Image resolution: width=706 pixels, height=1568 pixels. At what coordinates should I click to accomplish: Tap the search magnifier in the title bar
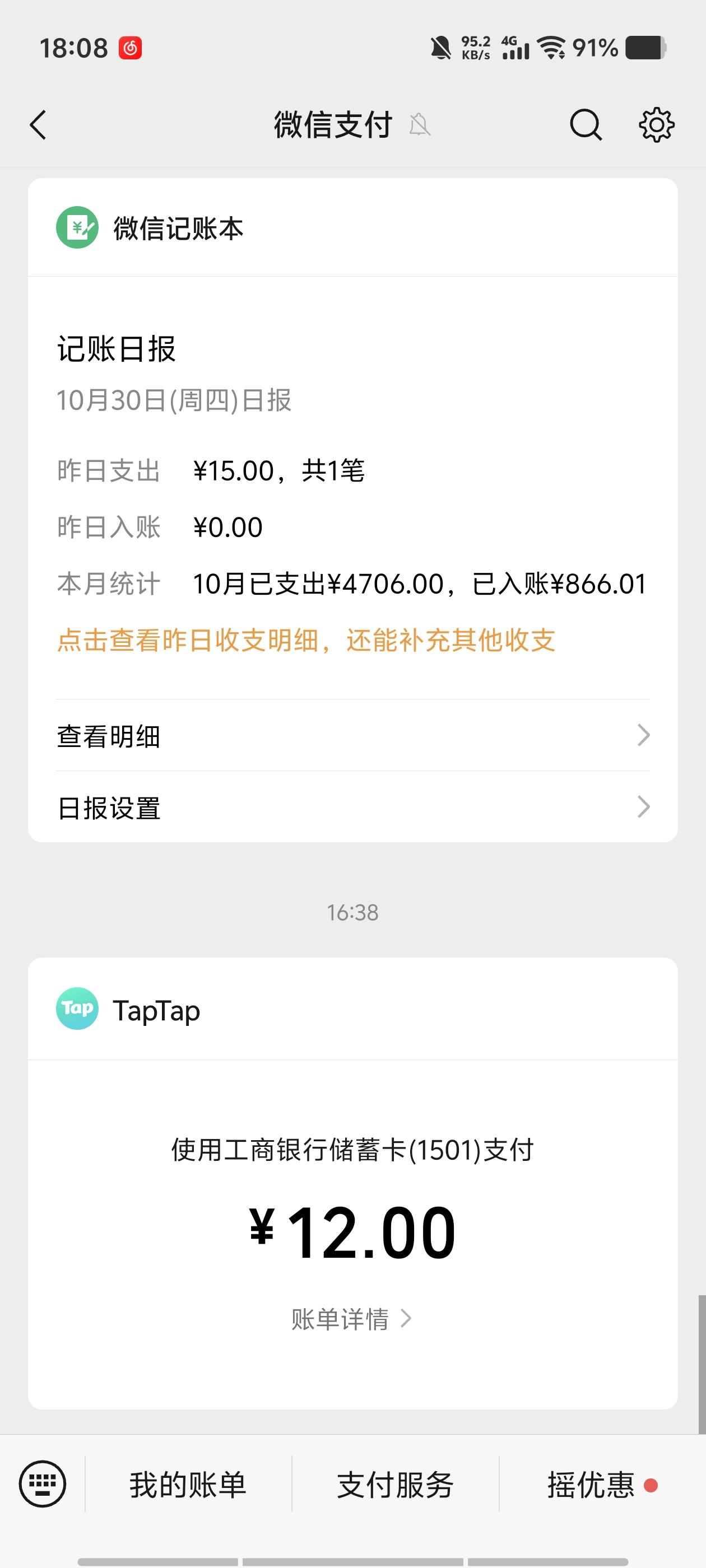tap(586, 124)
